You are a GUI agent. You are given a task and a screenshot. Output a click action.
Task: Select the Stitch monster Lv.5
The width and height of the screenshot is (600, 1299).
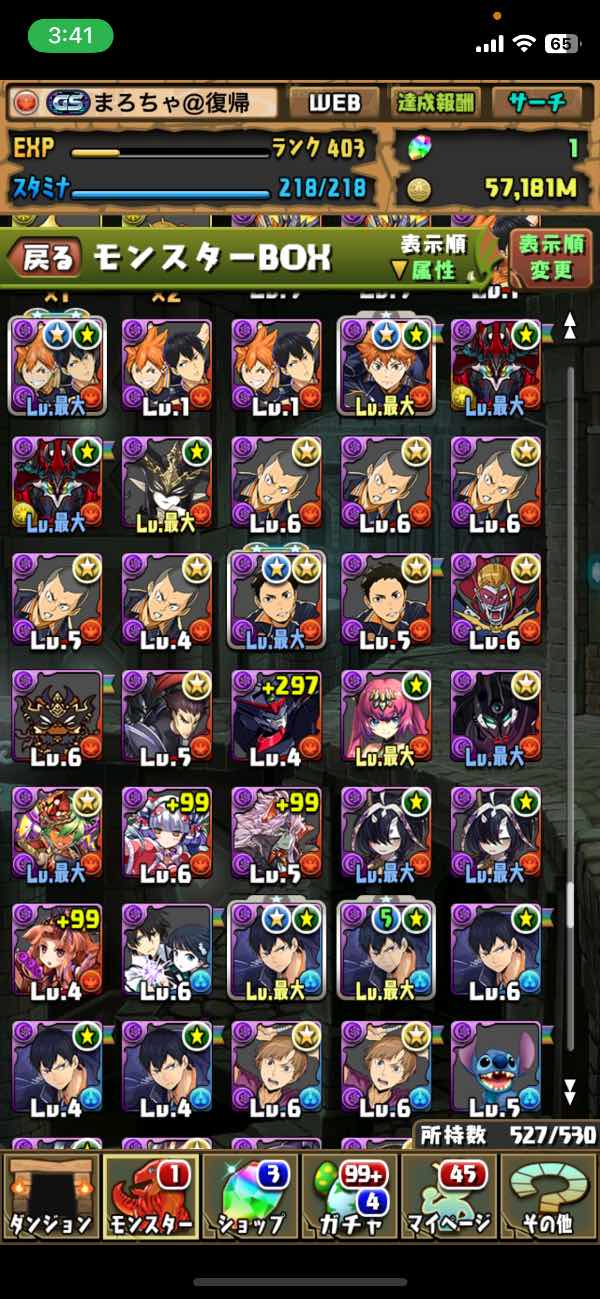(x=496, y=1066)
